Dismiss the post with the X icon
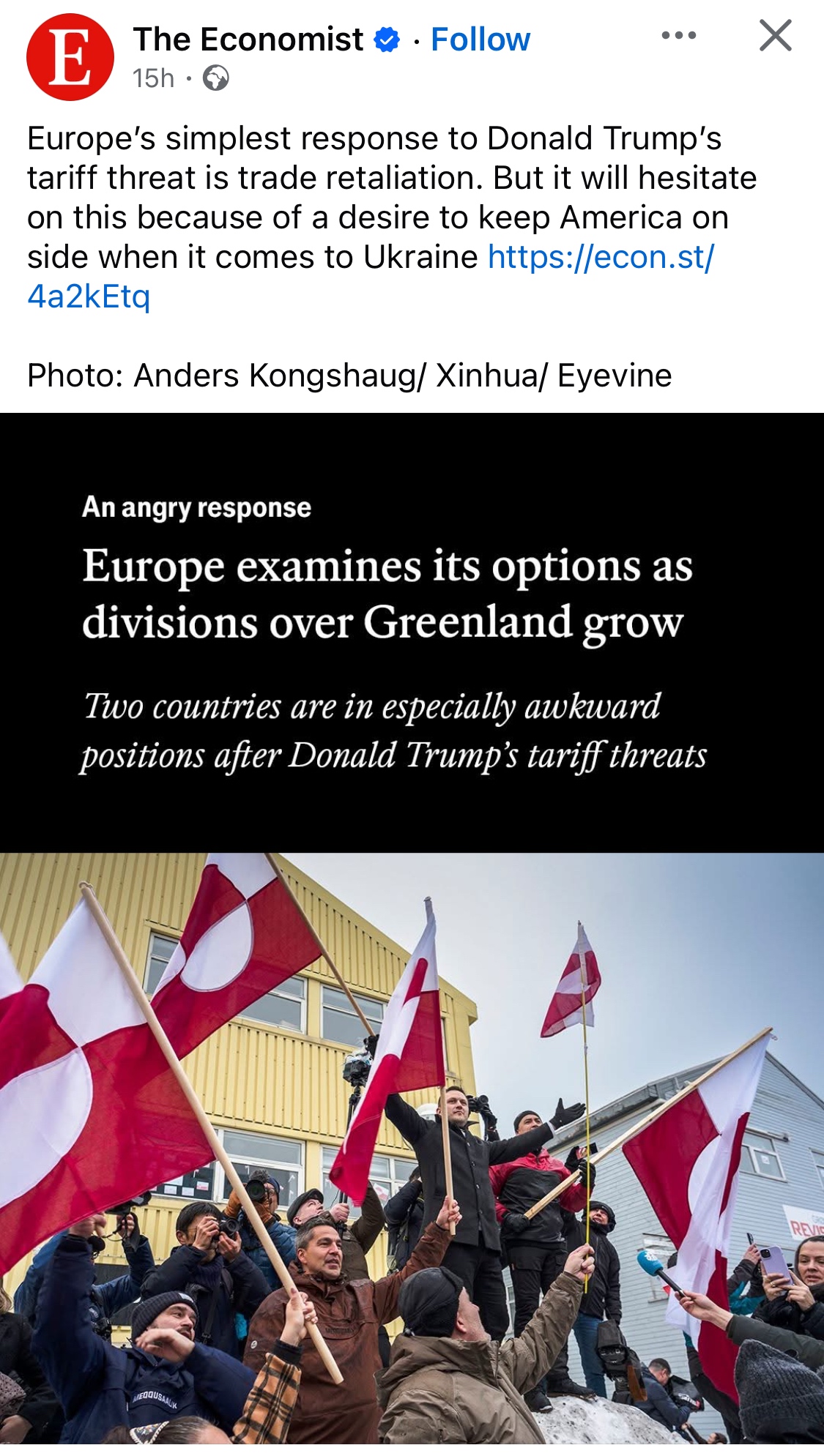 tap(775, 35)
